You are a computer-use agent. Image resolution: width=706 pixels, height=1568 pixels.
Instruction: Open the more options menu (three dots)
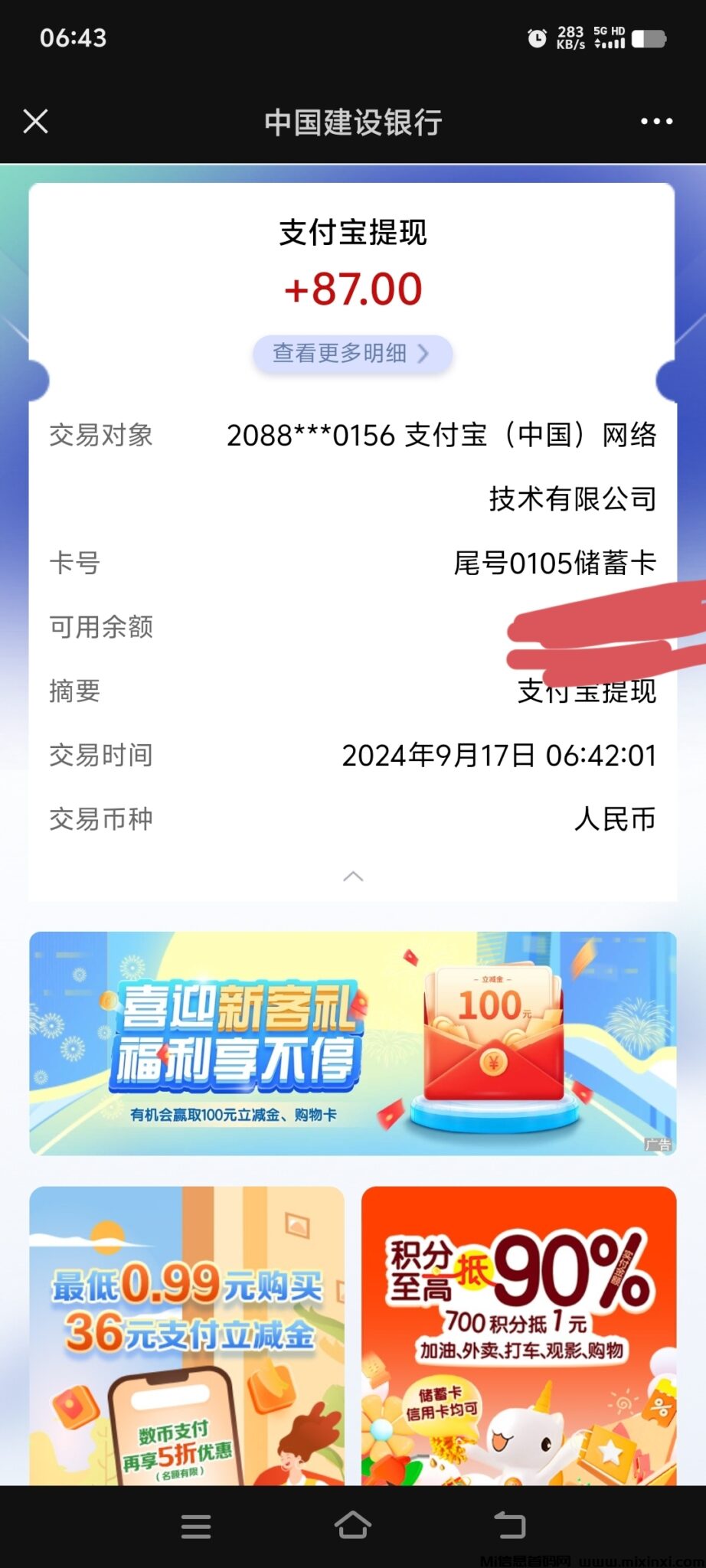pos(655,121)
